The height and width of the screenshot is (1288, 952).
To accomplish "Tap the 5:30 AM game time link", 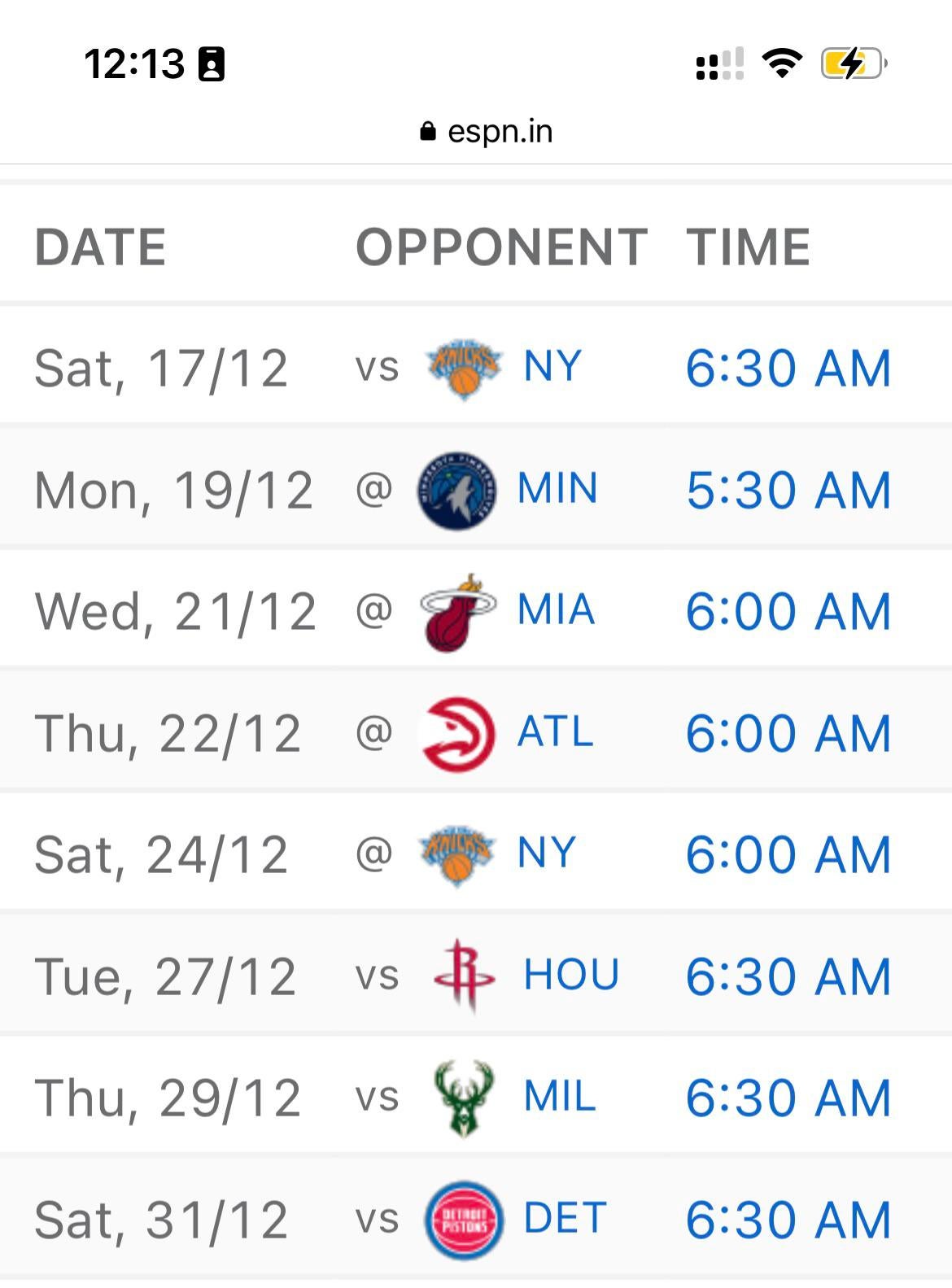I will click(788, 490).
